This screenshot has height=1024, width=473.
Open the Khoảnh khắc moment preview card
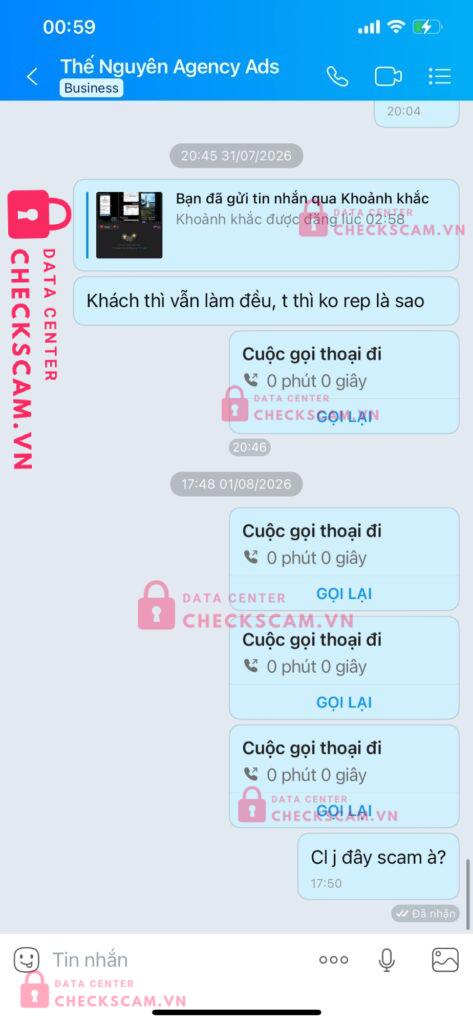click(266, 225)
